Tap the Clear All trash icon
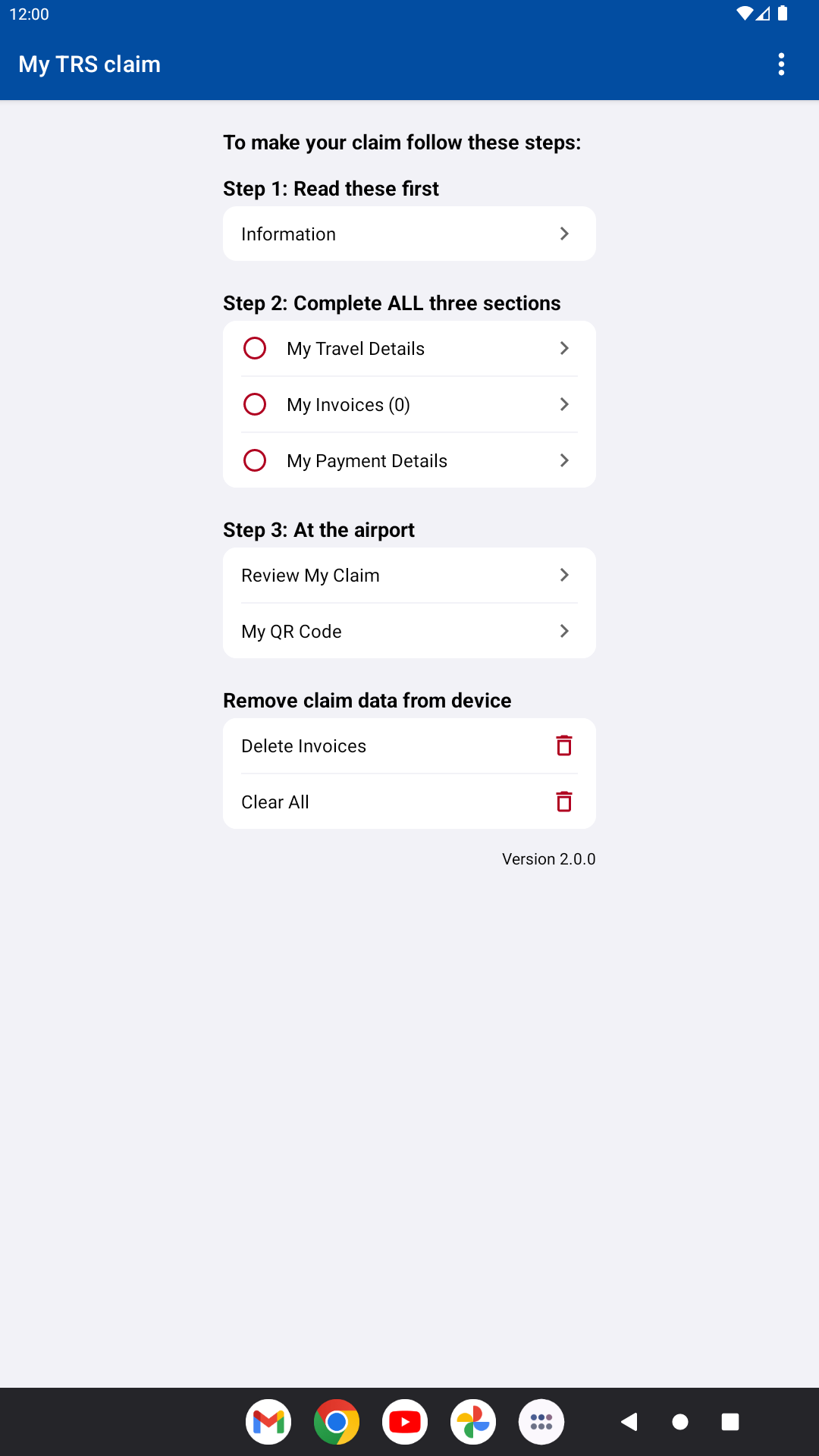The height and width of the screenshot is (1456, 819). [x=564, y=802]
